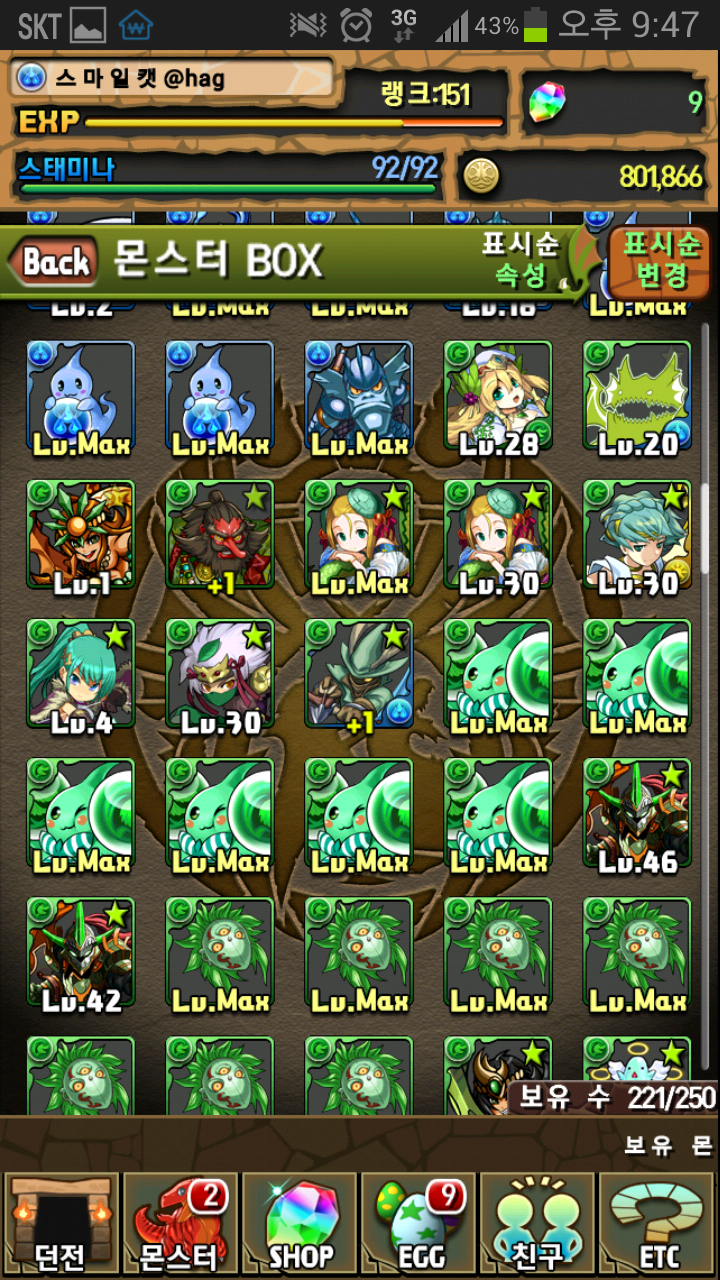Select the Lv.30 white-haired masked monster
The height and width of the screenshot is (1280, 720).
pos(219,676)
